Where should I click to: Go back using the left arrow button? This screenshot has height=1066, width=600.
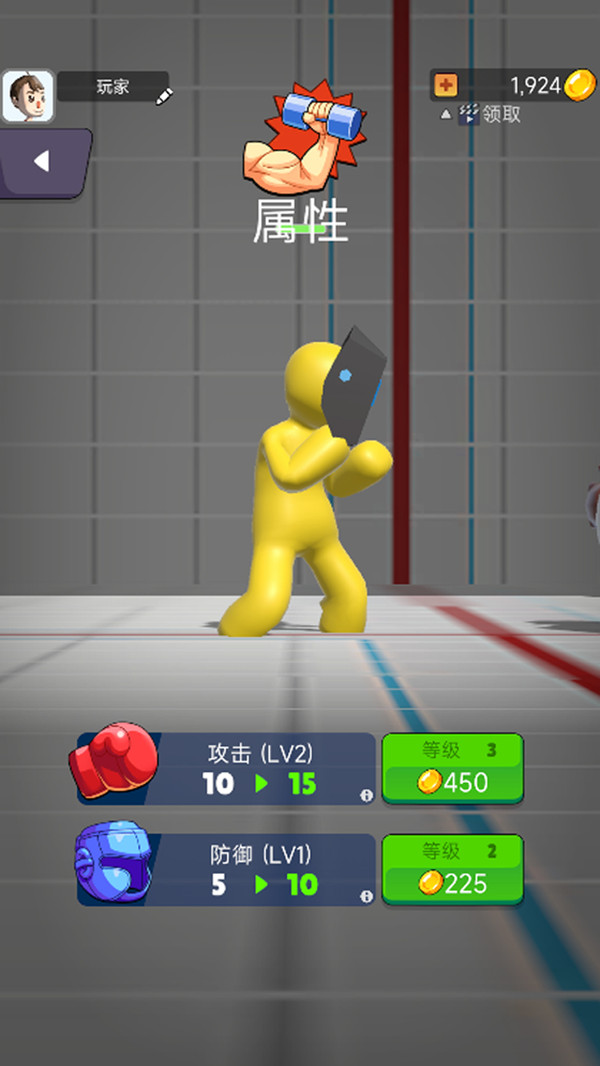coord(42,162)
